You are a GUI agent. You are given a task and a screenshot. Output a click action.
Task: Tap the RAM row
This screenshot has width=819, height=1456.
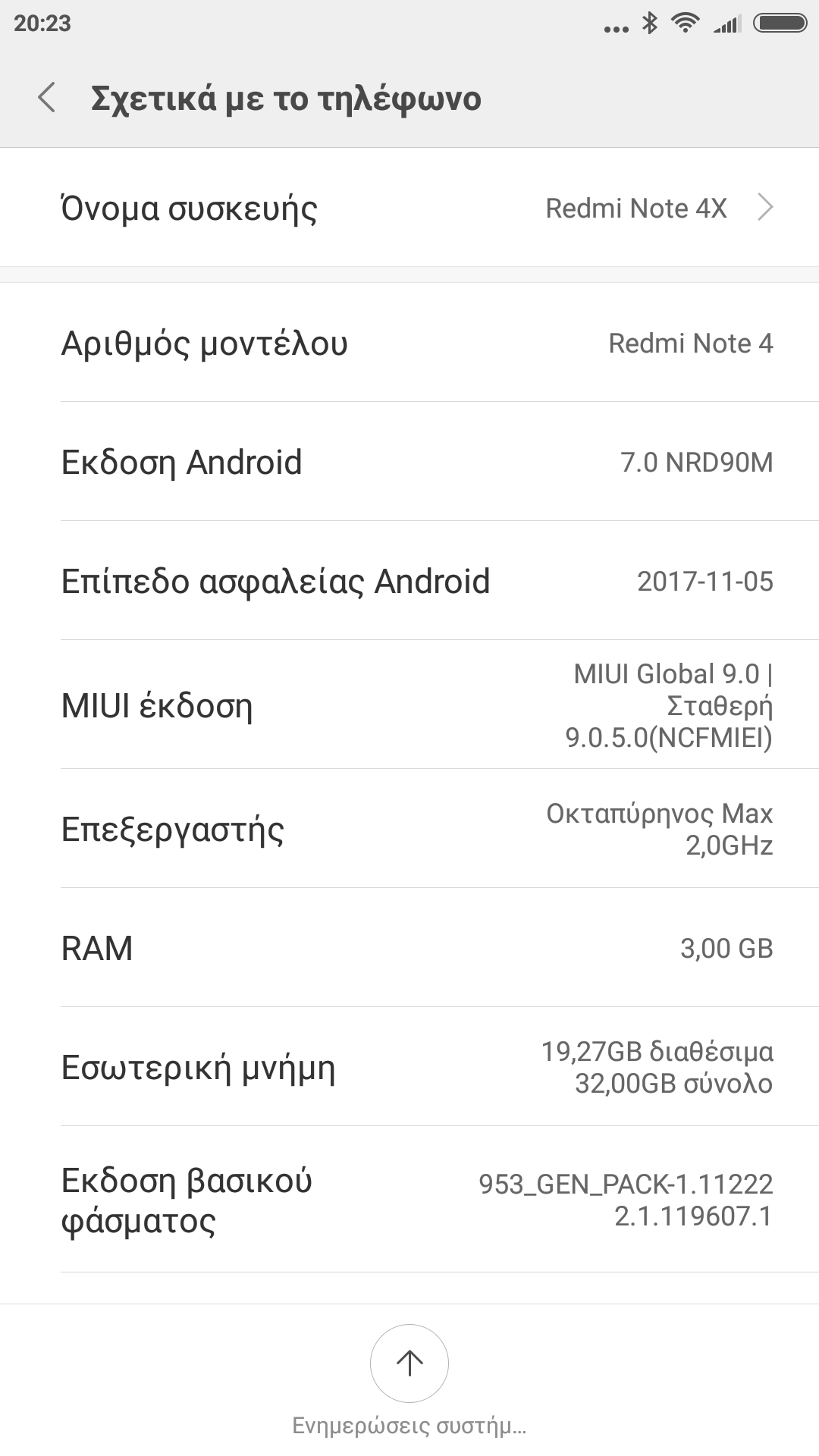pos(409,948)
